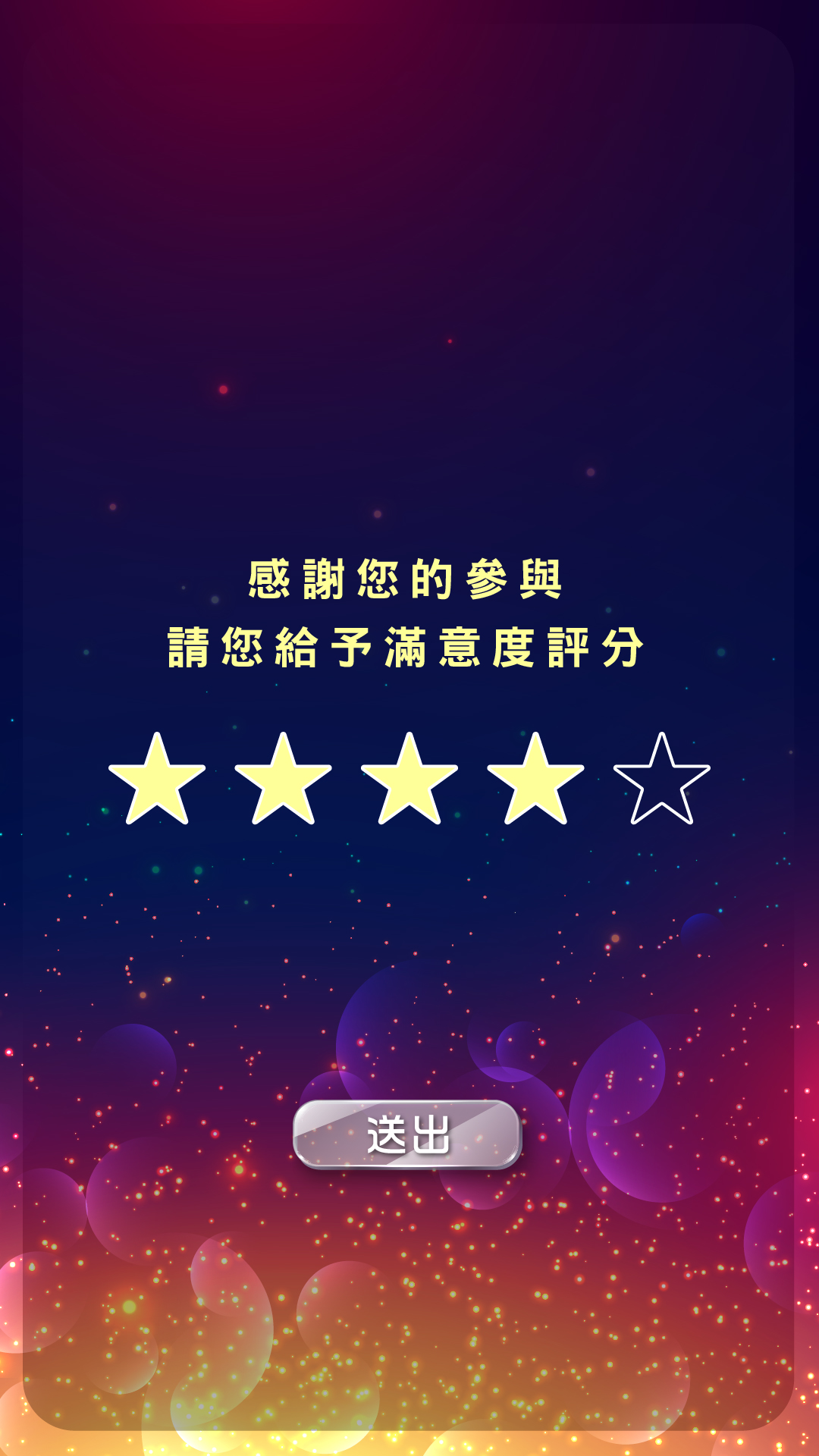Select the second star rating
Screen dimensions: 819x1456
click(x=283, y=780)
